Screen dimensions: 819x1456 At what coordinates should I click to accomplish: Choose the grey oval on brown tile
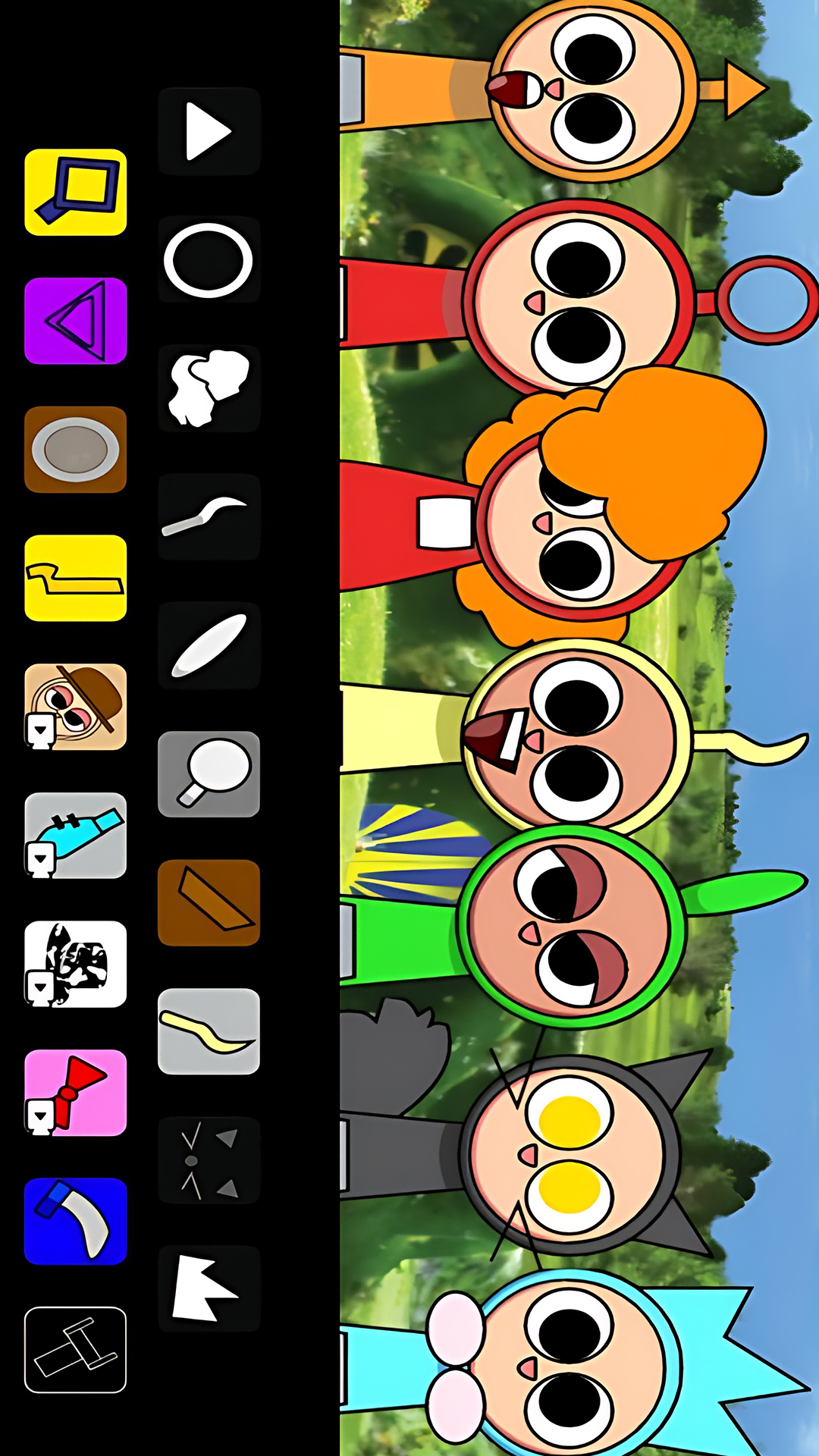[x=76, y=450]
